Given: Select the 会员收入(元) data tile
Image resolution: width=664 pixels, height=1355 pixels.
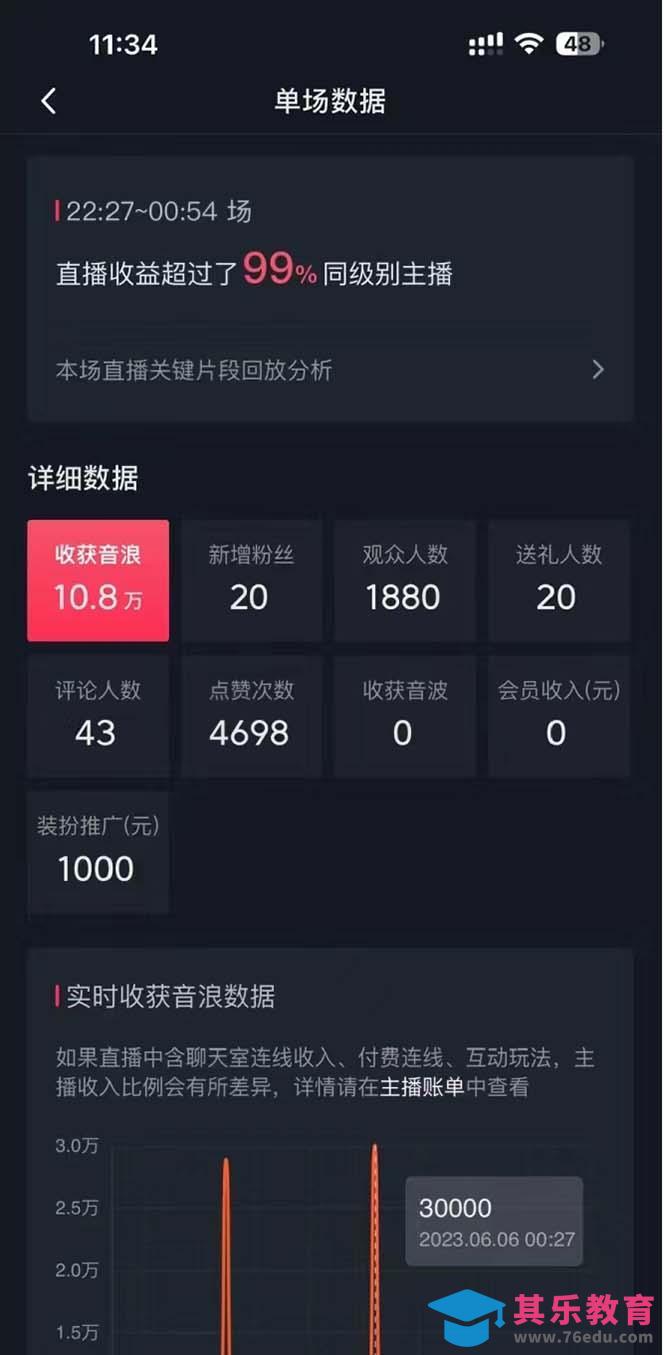Looking at the screenshot, I should (x=558, y=716).
